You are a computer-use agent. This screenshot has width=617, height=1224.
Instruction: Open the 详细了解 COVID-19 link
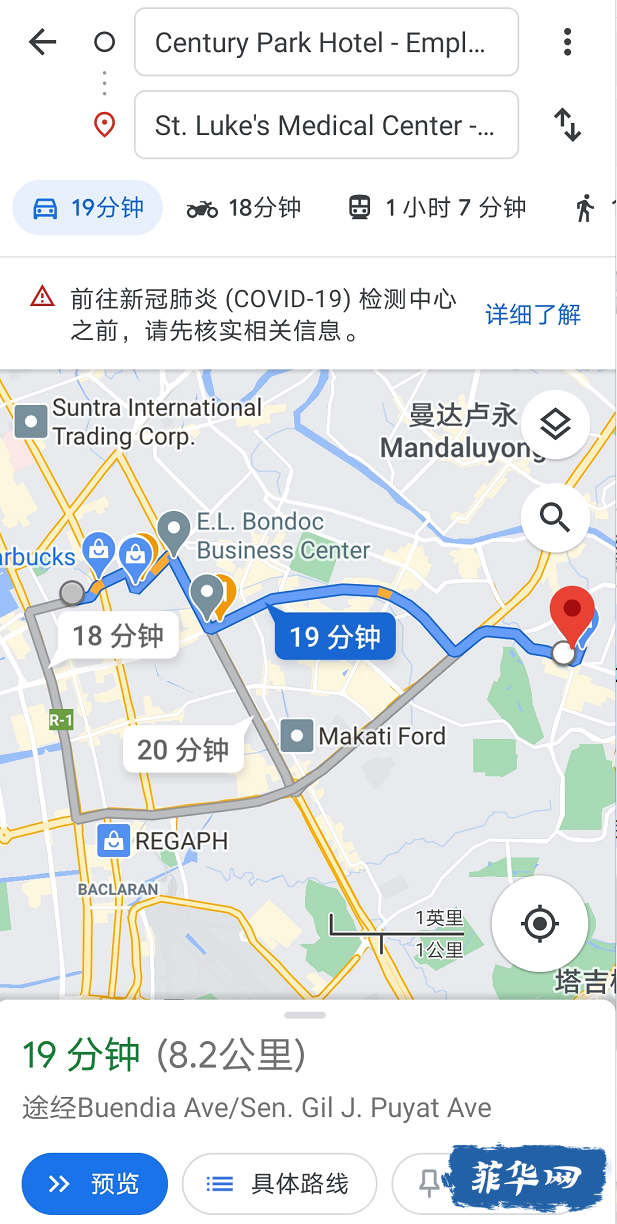click(x=533, y=314)
